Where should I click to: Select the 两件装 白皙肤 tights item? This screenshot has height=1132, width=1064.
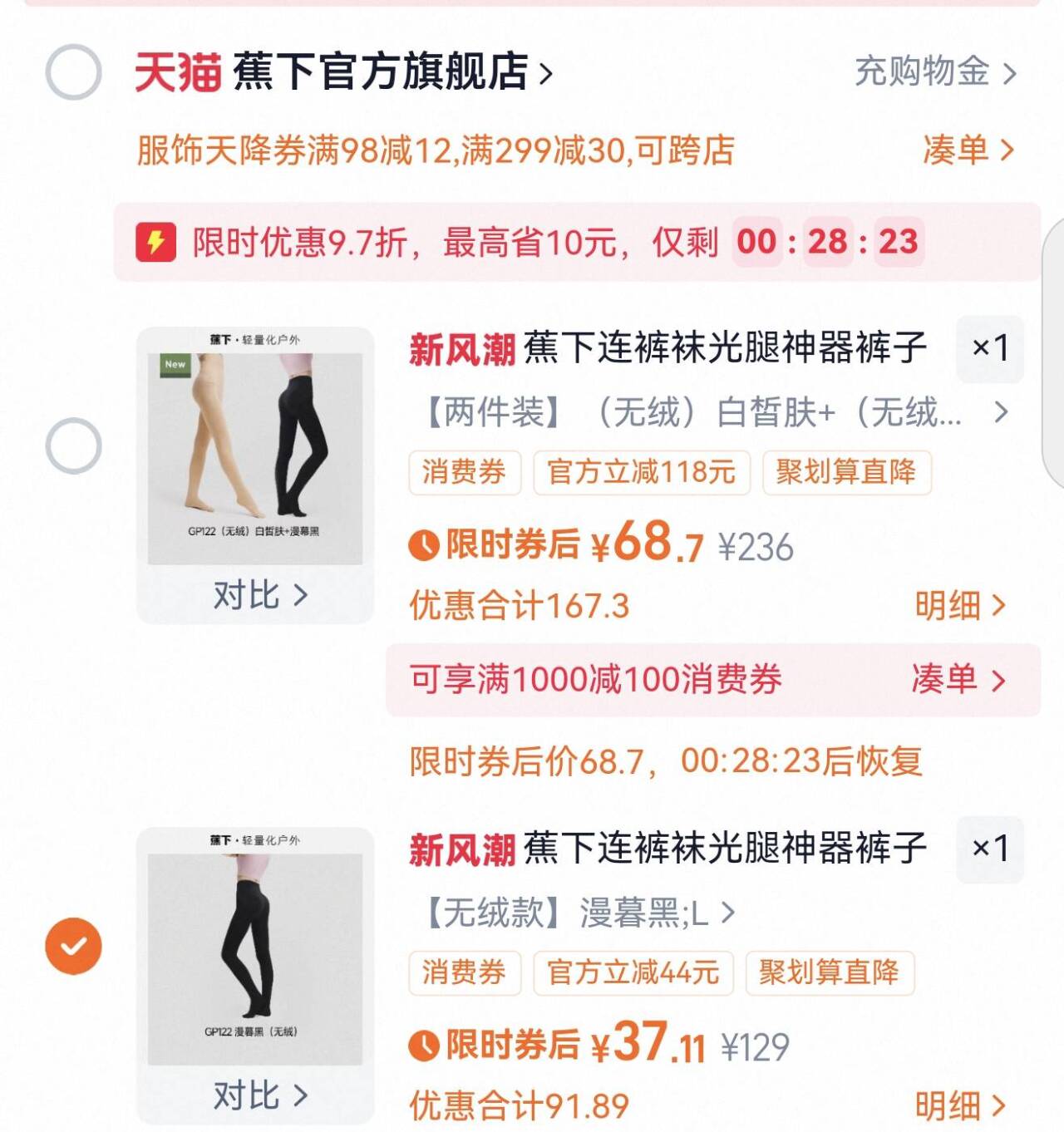(x=73, y=445)
